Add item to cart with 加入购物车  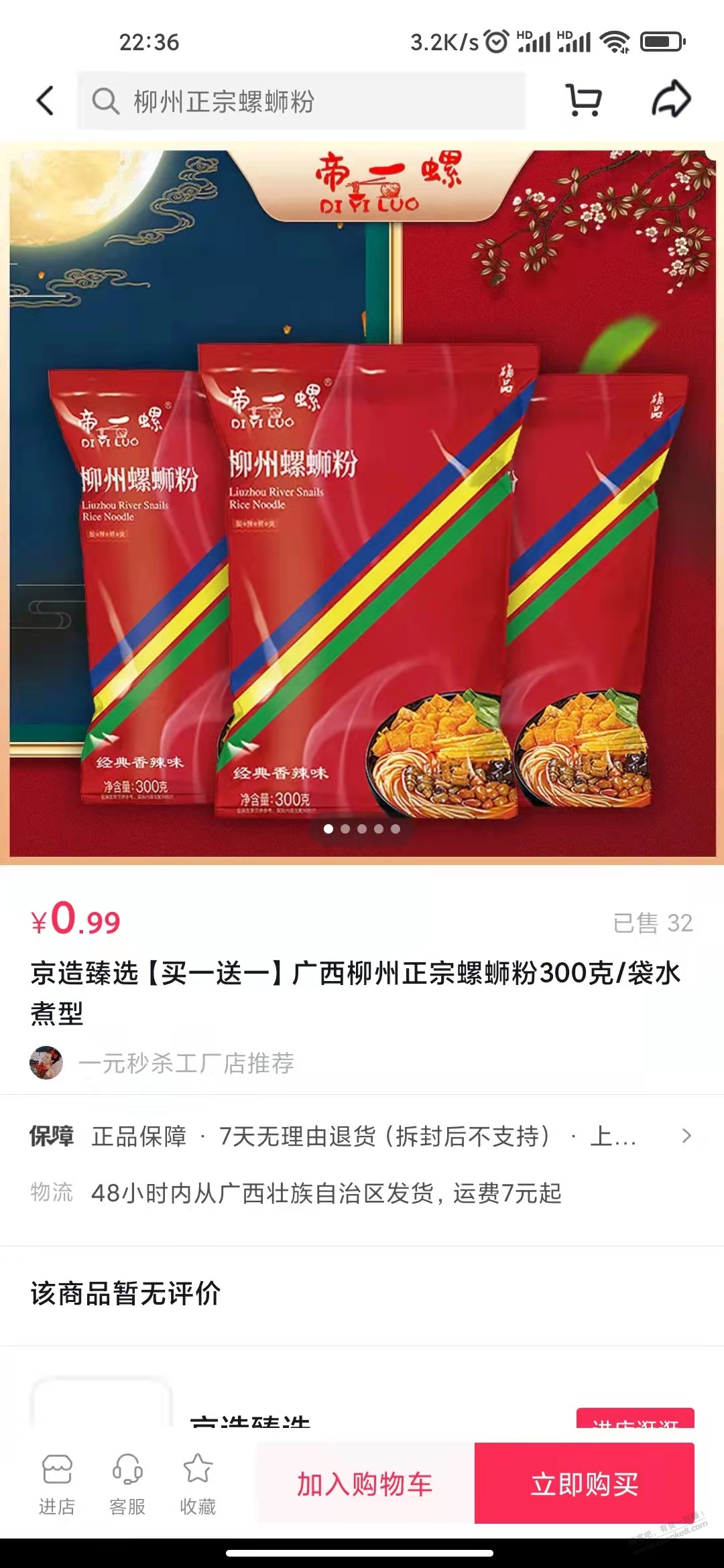[x=365, y=1484]
